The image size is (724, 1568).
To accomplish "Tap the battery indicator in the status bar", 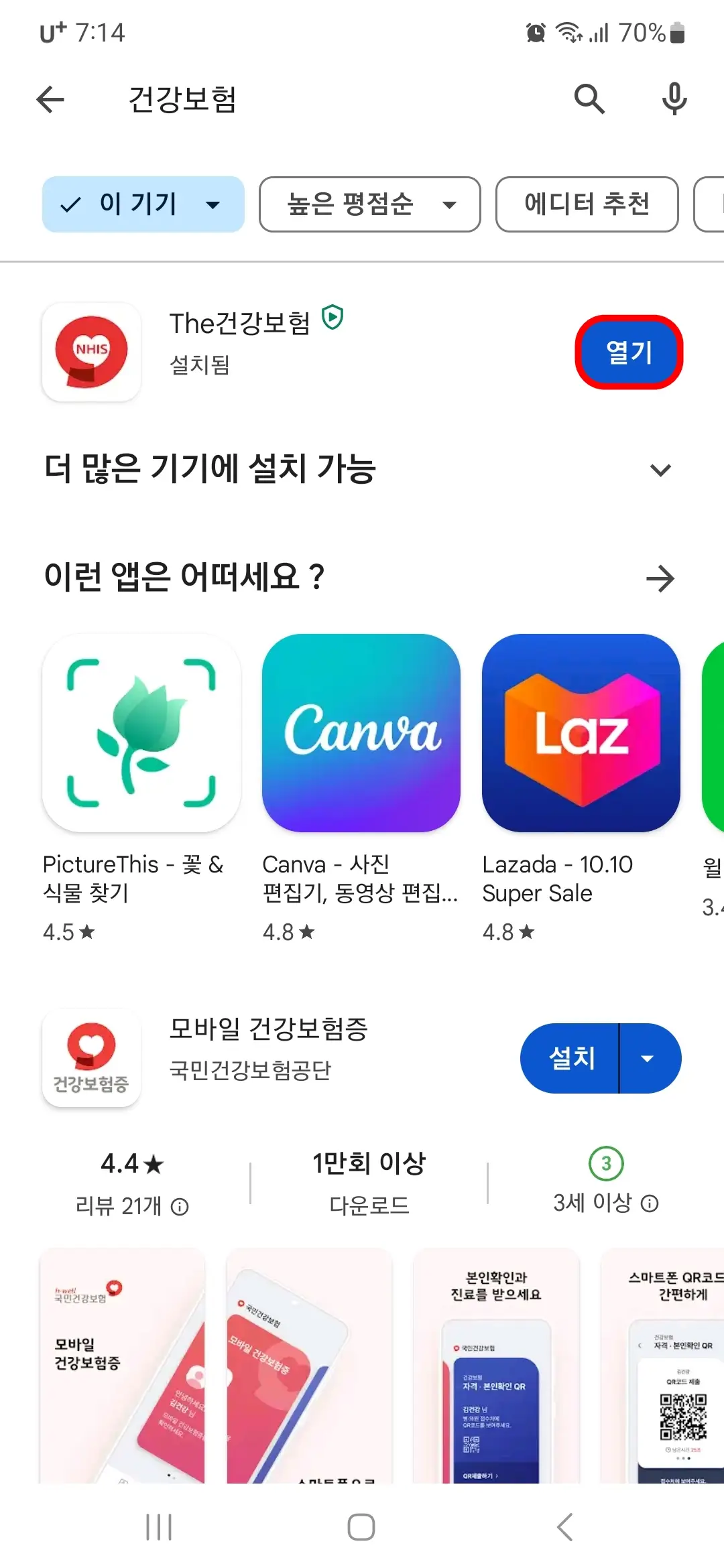I will point(678,32).
